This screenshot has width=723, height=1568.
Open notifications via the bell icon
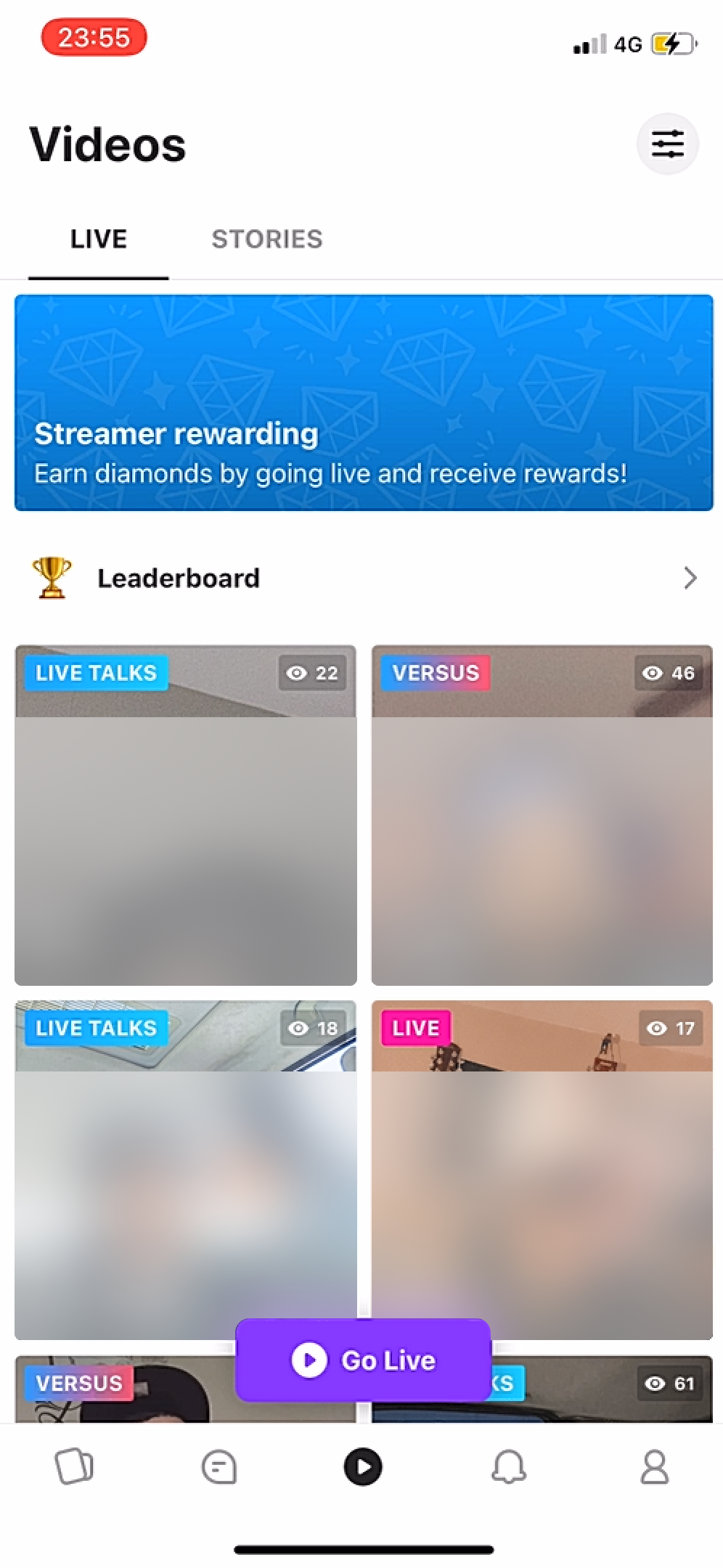(508, 1466)
